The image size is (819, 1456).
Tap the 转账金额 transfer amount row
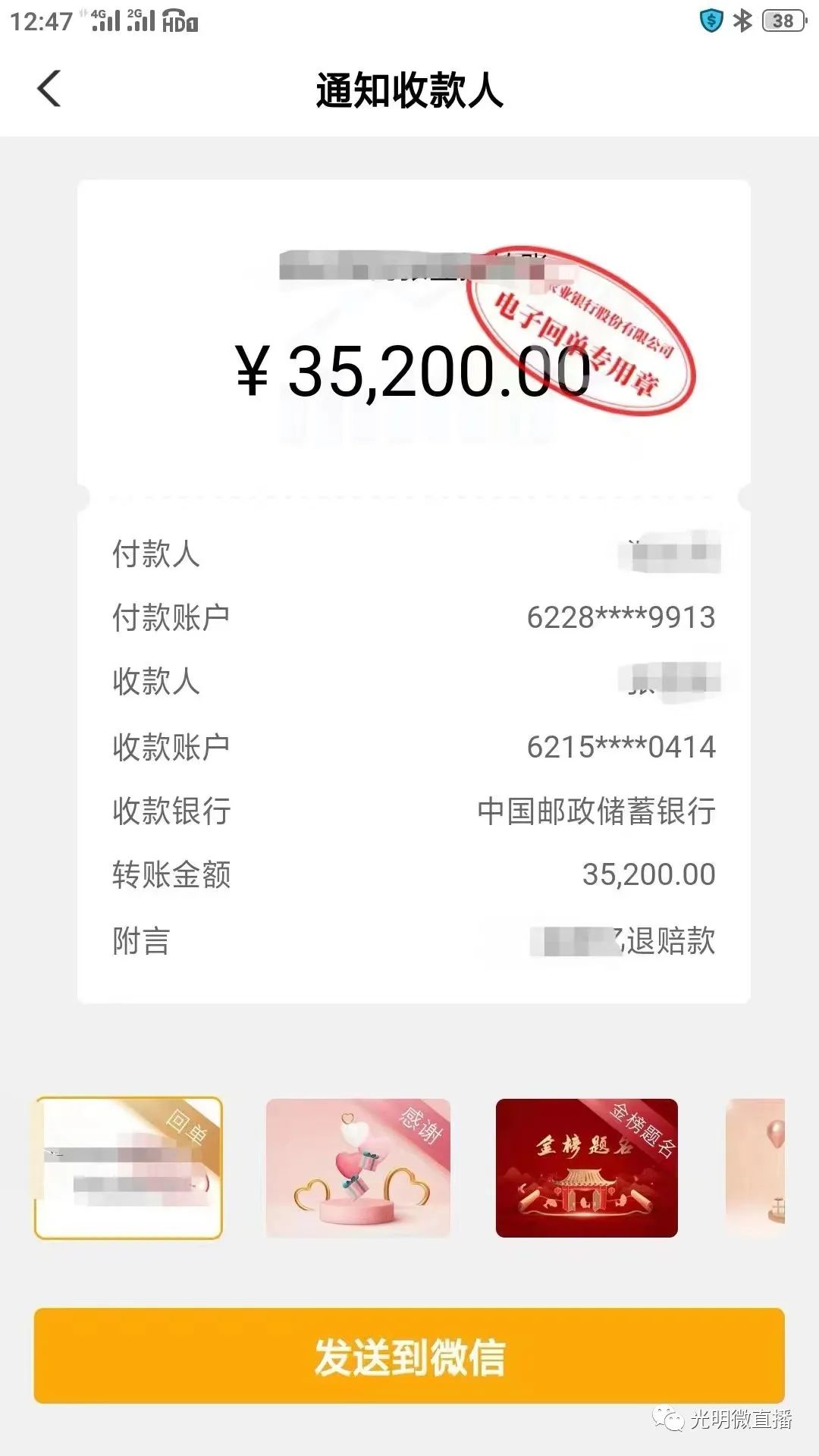[409, 874]
